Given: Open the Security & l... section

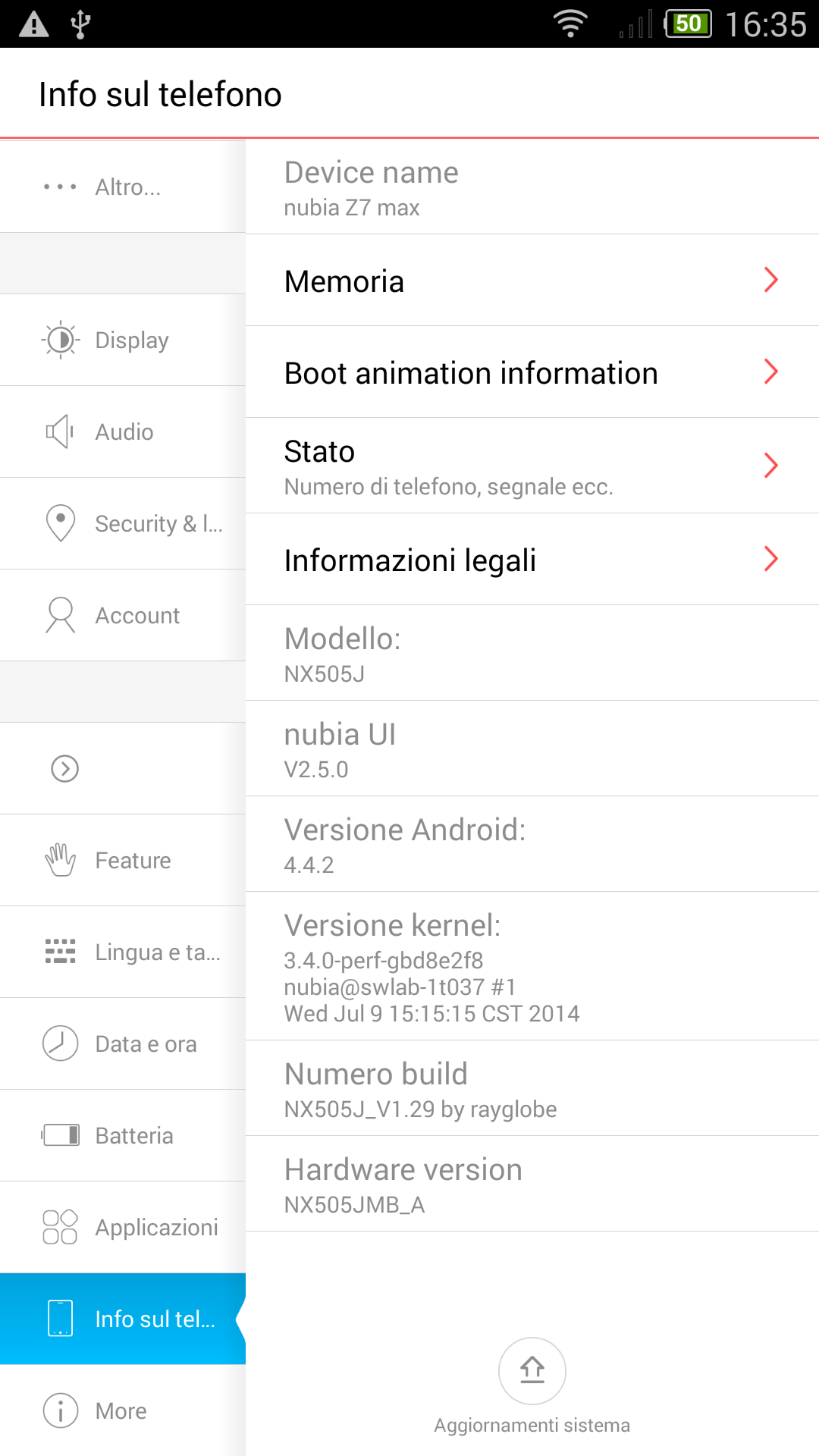Looking at the screenshot, I should pyautogui.click(x=123, y=523).
